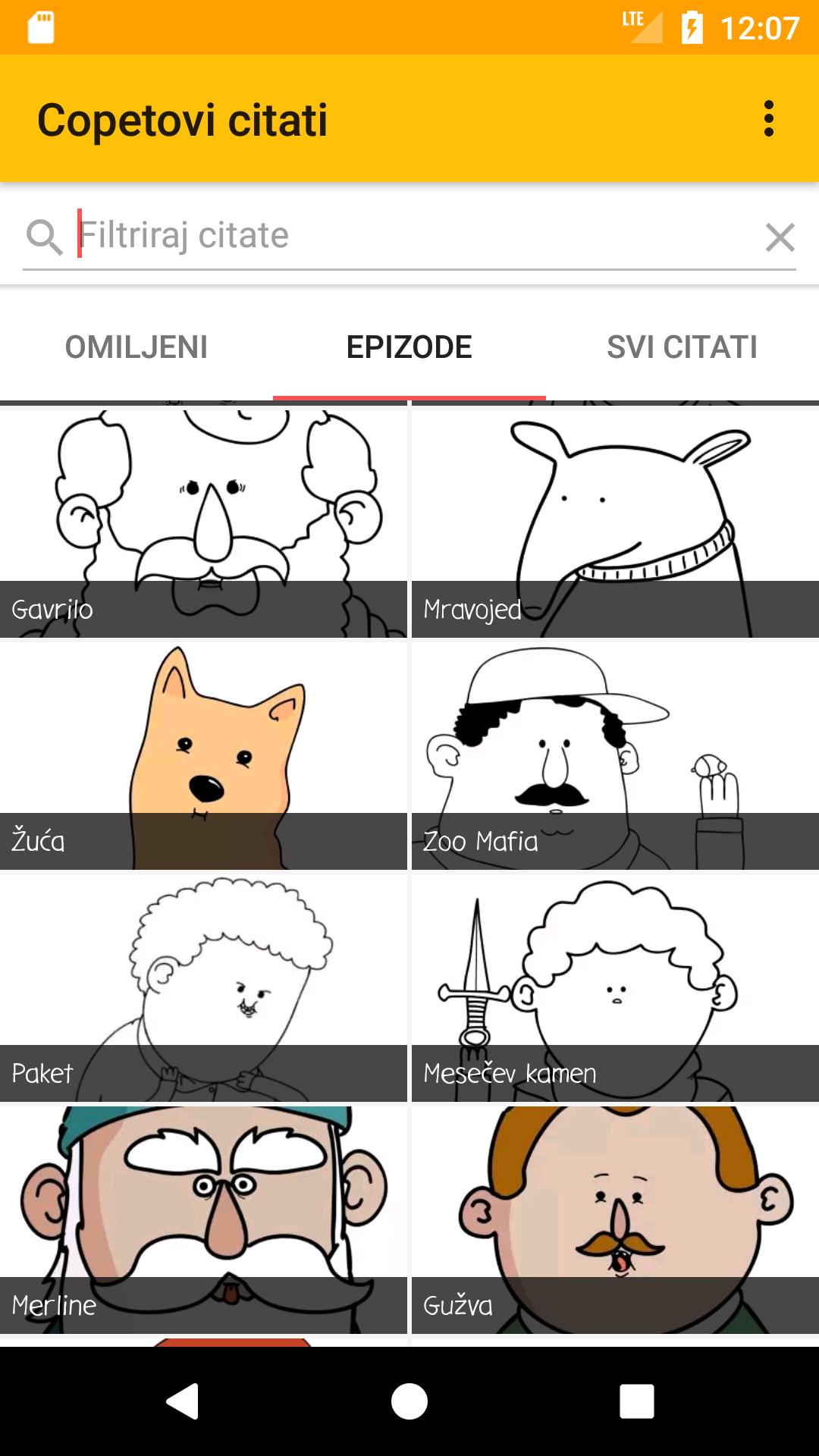
Task: Select the EPIZODE tab
Action: tap(409, 347)
